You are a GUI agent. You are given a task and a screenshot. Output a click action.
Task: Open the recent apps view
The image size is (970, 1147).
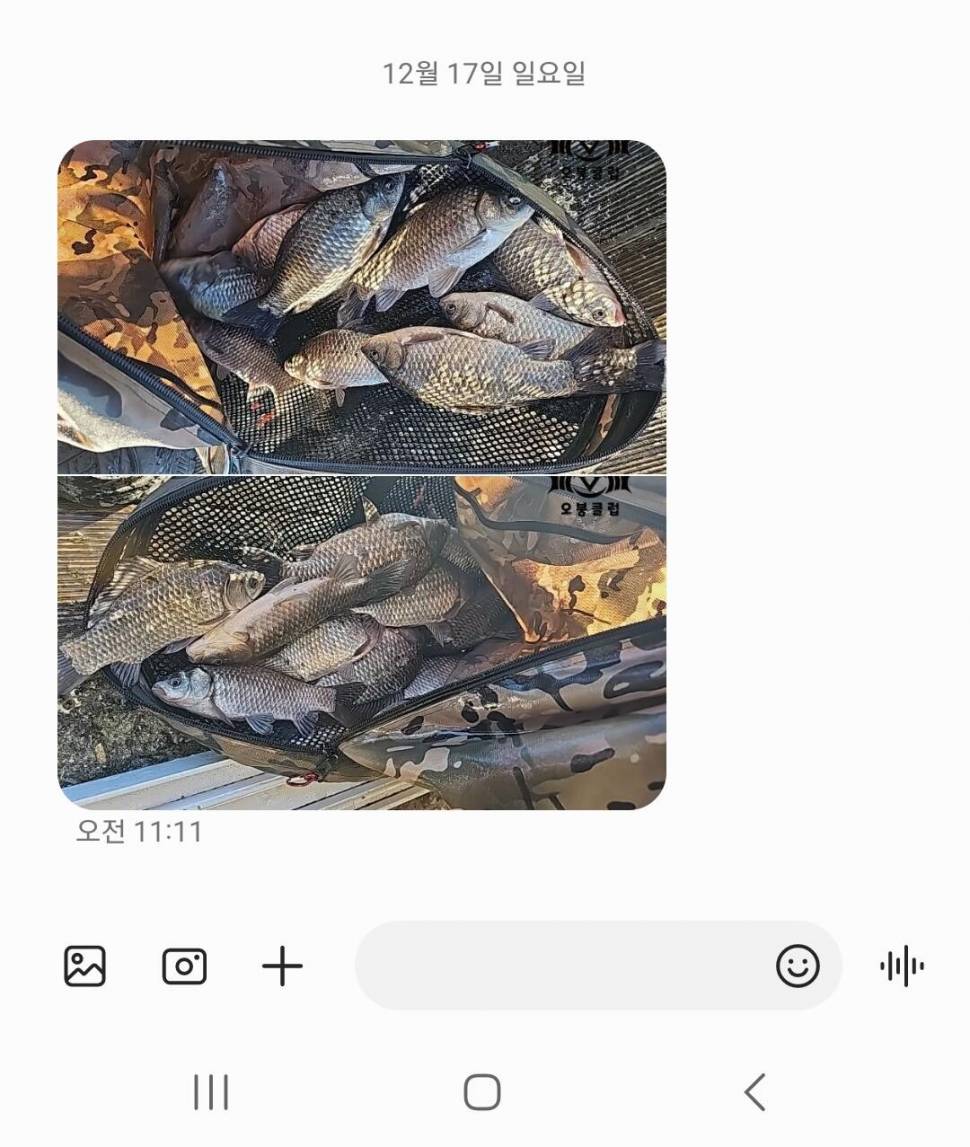click(x=211, y=1092)
